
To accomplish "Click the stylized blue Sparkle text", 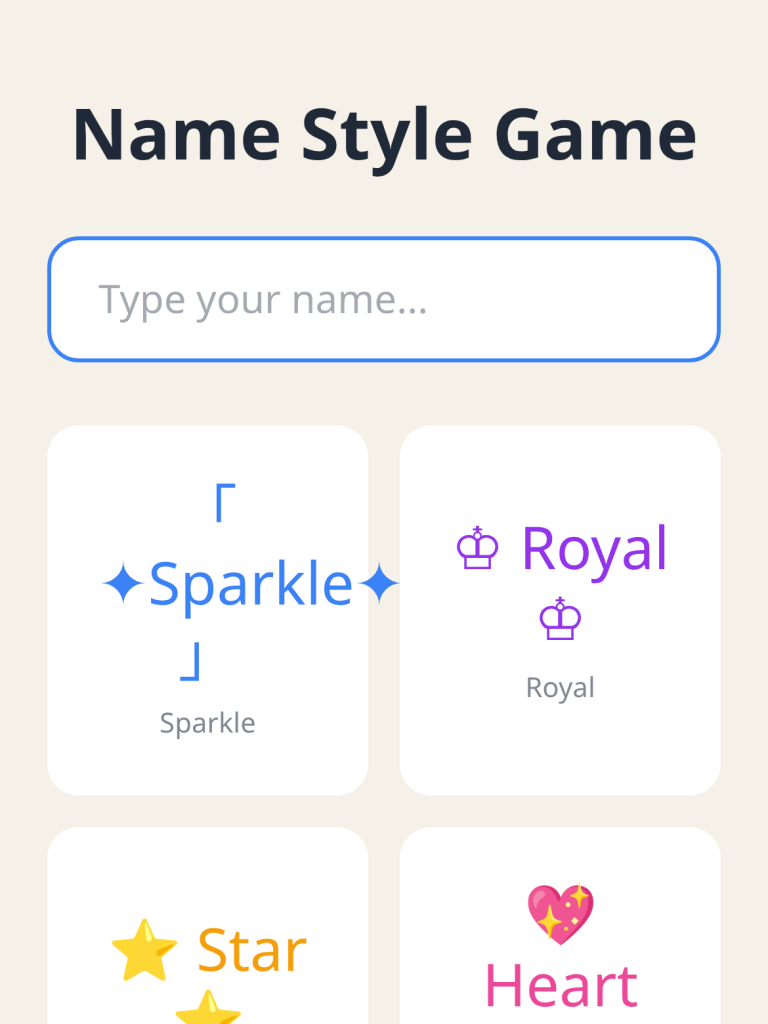I will pyautogui.click(x=248, y=583).
